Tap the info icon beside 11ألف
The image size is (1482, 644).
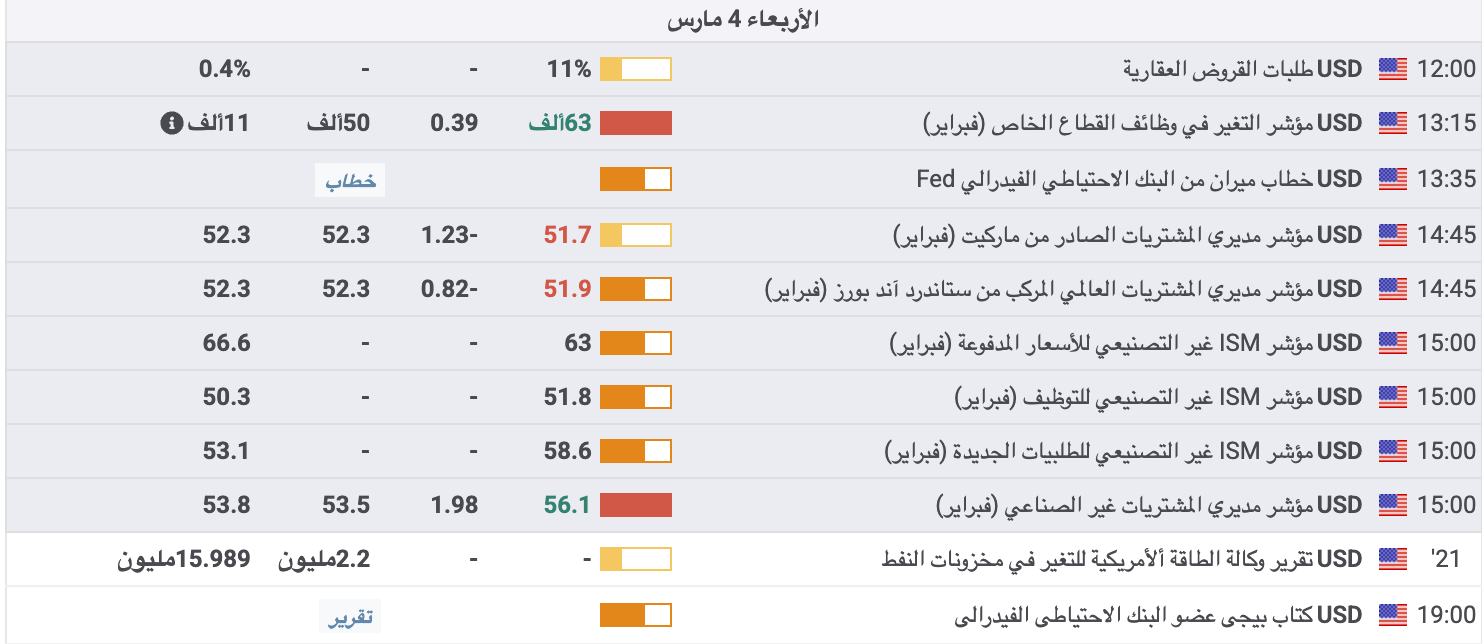(171, 123)
